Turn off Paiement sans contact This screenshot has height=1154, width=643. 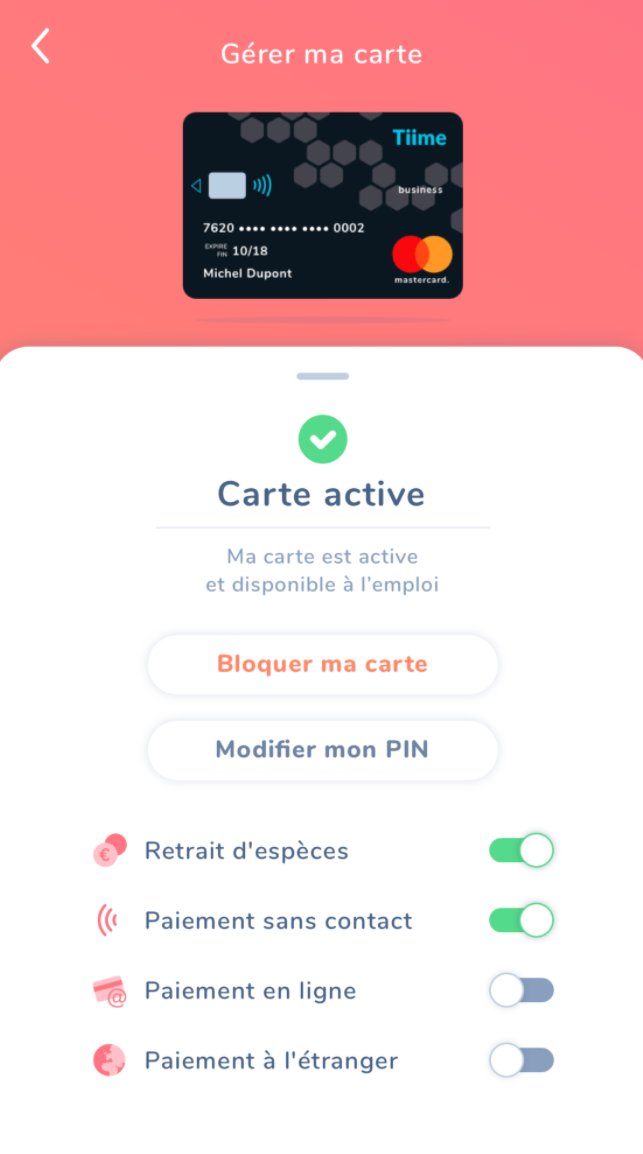[x=521, y=920]
